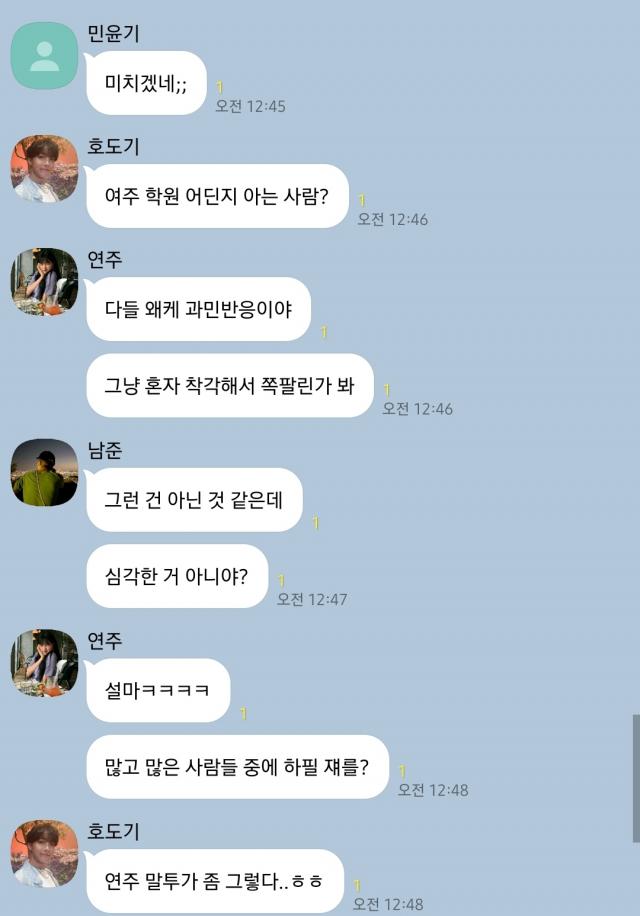Screen dimensions: 640x916
Task: Open 민윤기's default profile avatar
Action: (44, 56)
